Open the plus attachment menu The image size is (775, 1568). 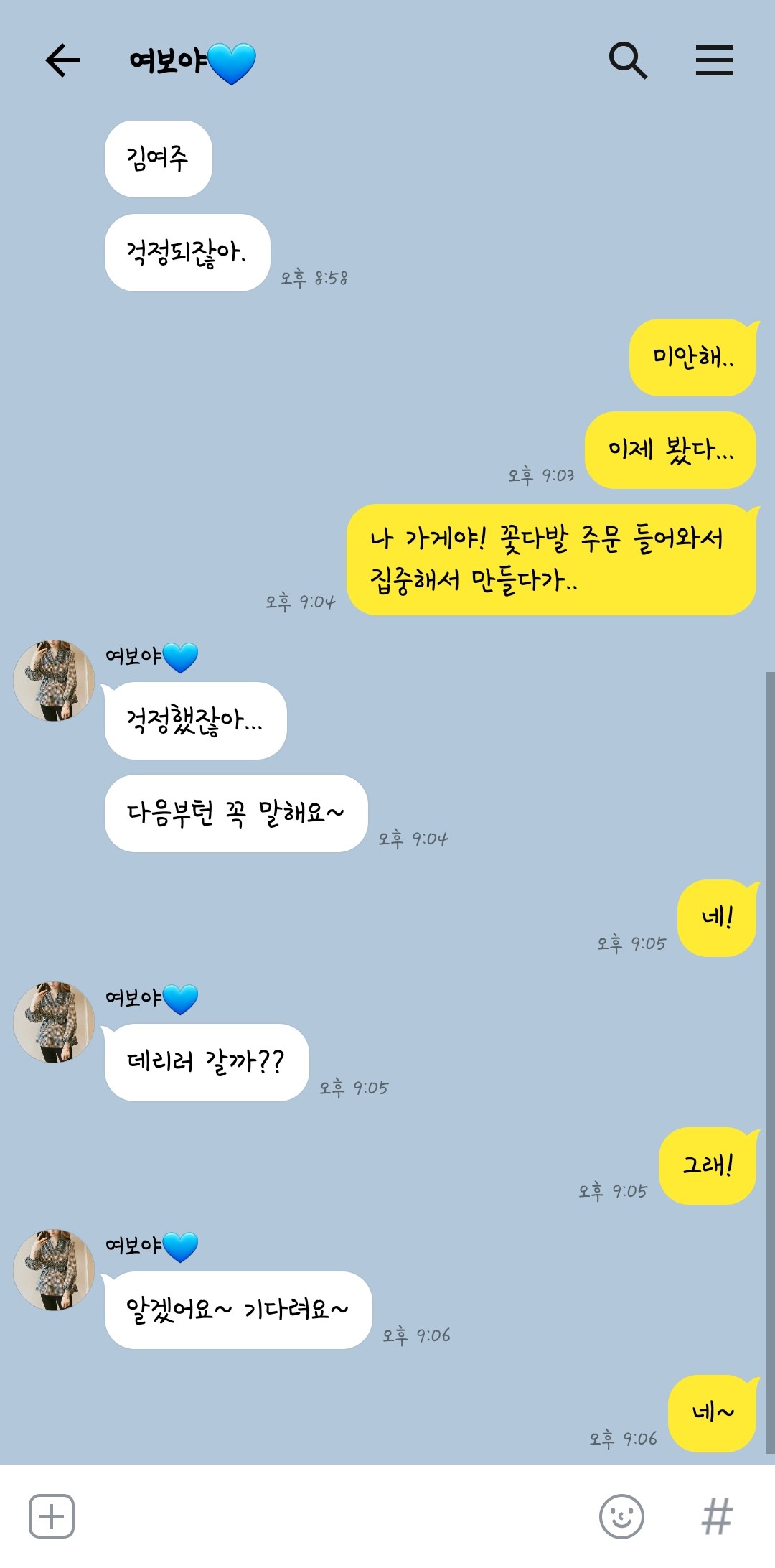[52, 1516]
